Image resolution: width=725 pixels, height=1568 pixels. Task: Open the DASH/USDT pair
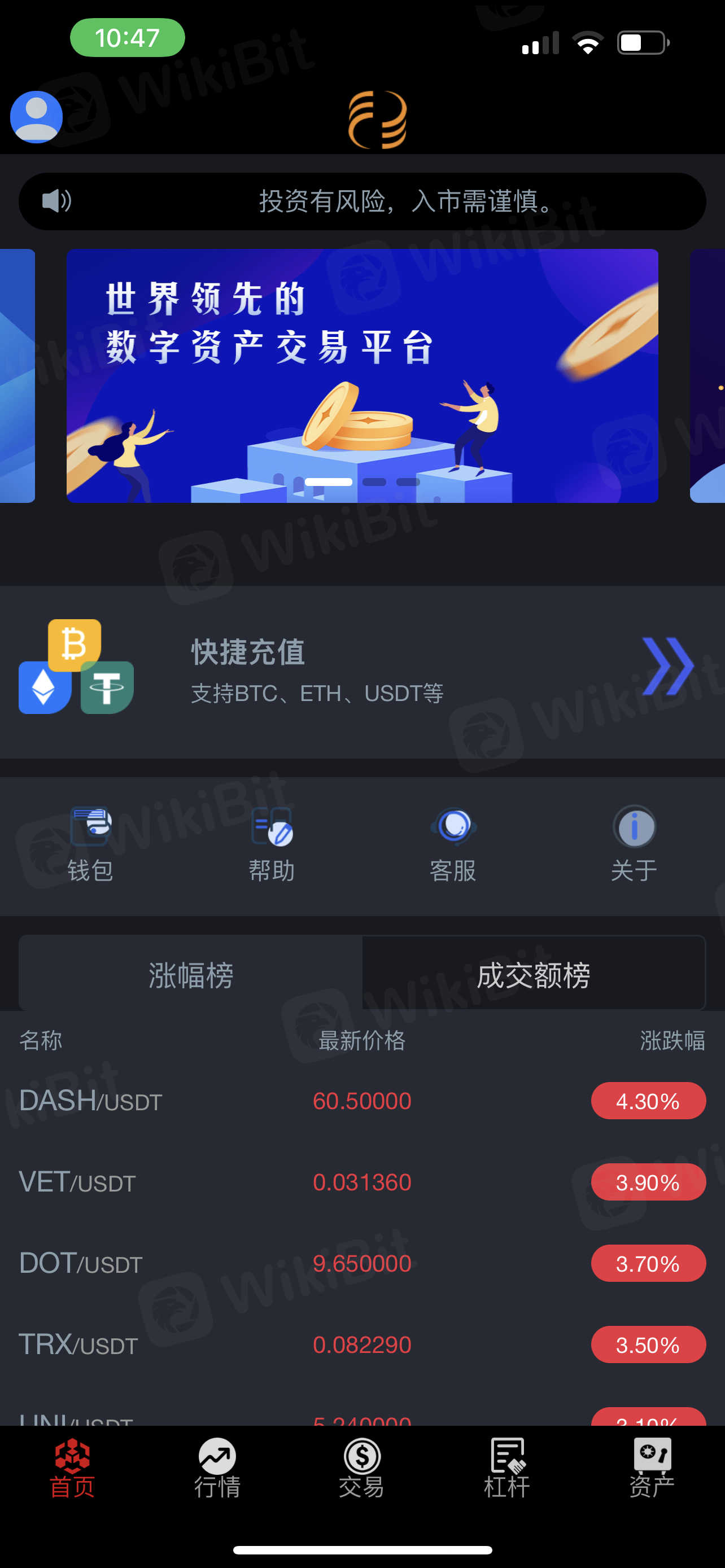pos(362,1101)
